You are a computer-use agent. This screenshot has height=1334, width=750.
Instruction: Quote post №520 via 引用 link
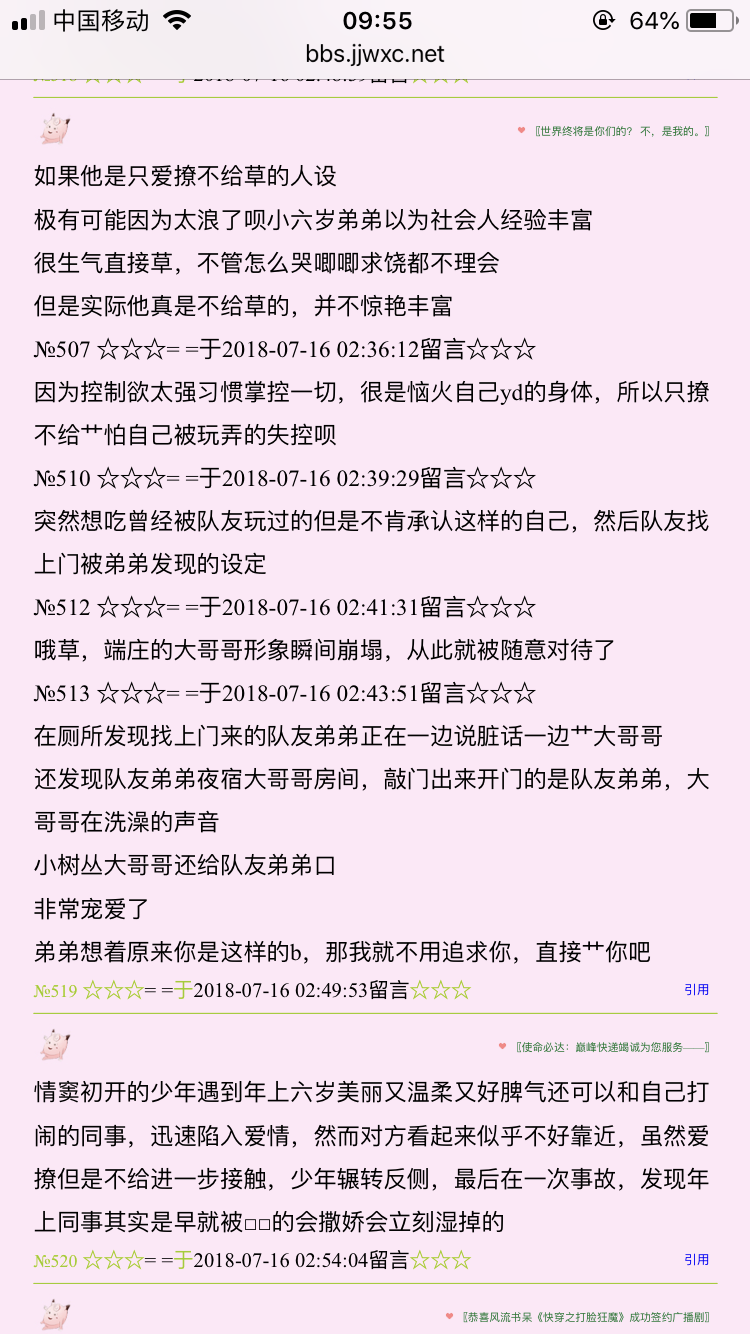pyautogui.click(x=696, y=1259)
